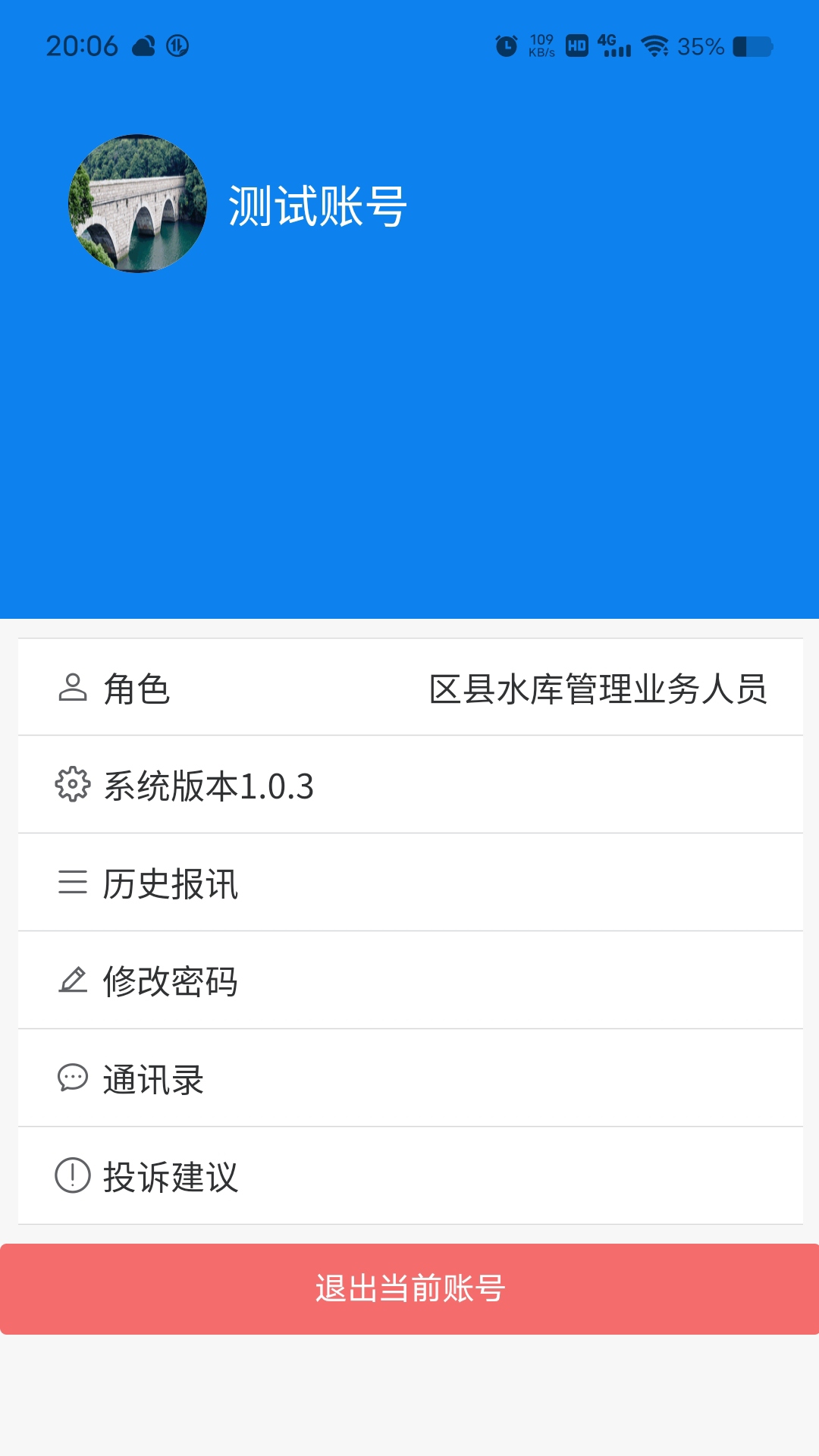Click the pen icon beside 修改密码
The width and height of the screenshot is (819, 1456).
coord(72,981)
